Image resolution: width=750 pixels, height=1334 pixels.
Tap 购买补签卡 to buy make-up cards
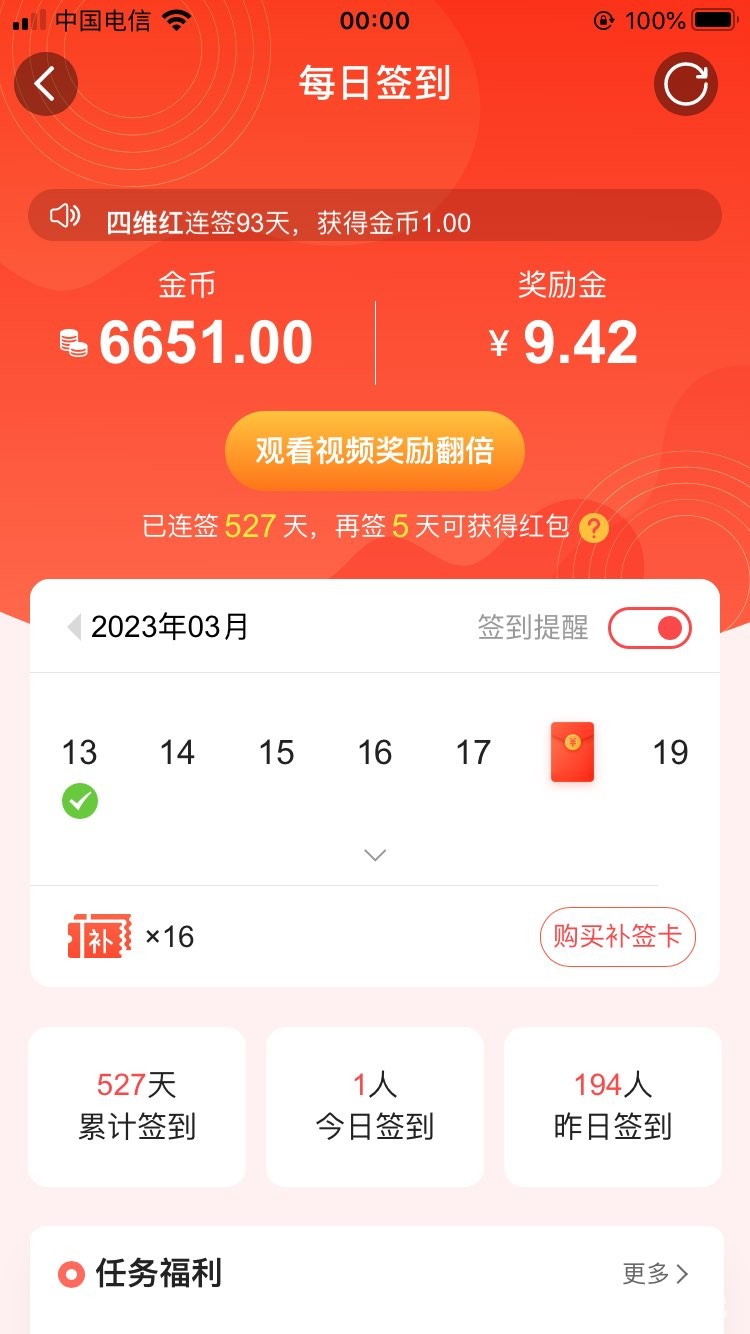617,937
